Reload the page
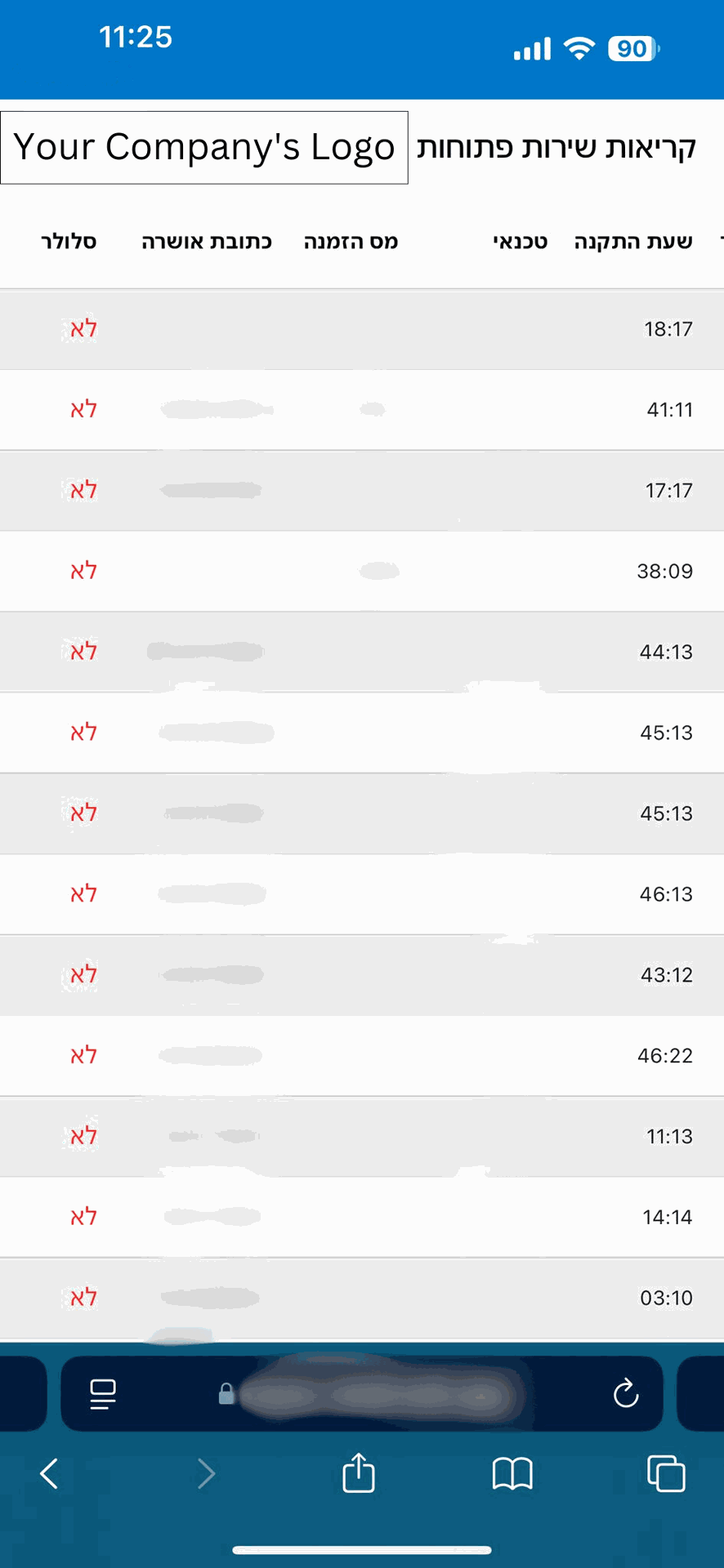Viewport: 724px width, 1568px height. click(626, 1393)
